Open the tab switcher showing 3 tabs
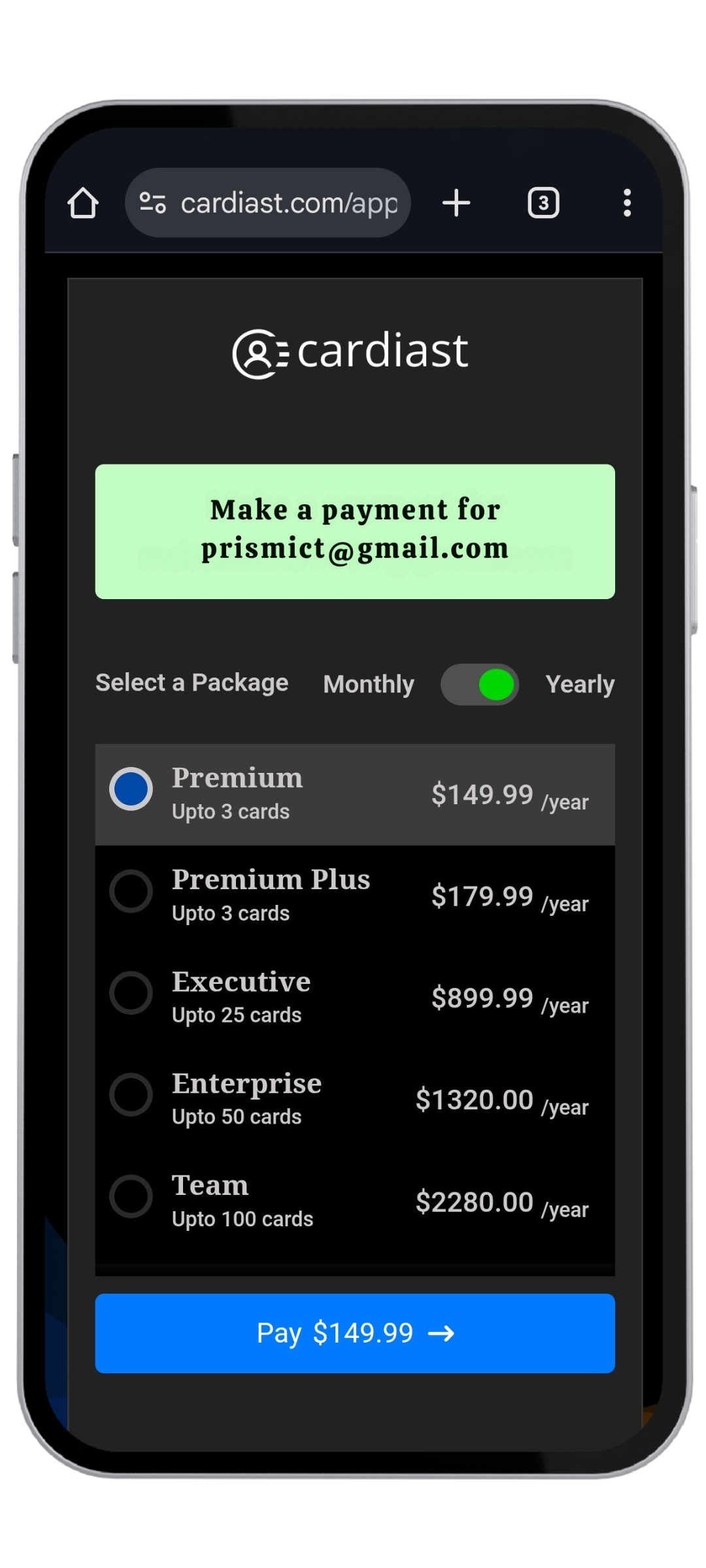This screenshot has width=706, height=1568. [543, 203]
